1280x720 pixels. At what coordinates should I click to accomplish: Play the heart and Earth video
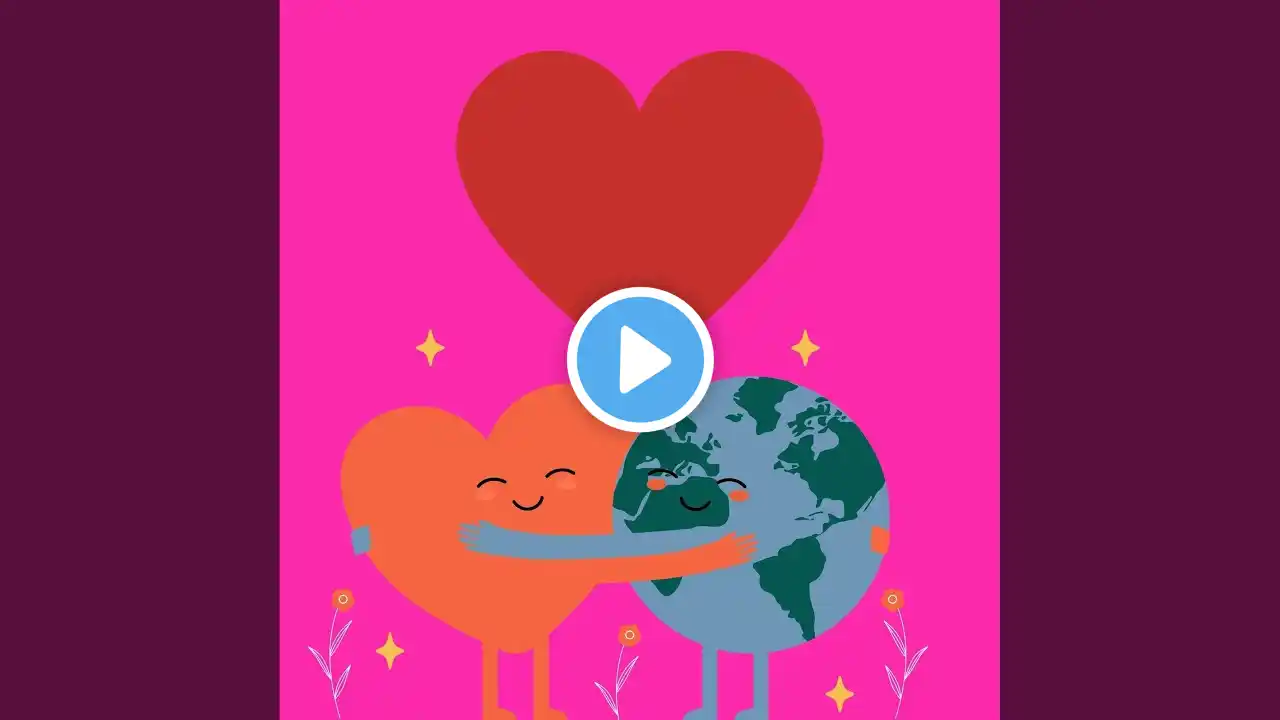click(x=640, y=359)
